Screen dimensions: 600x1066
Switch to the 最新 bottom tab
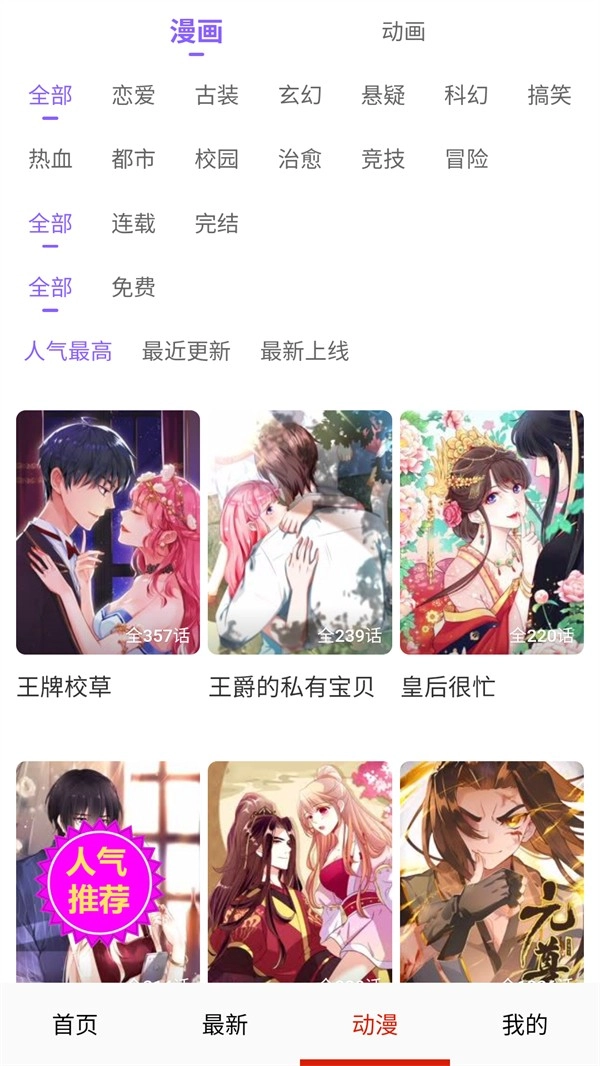(225, 1025)
